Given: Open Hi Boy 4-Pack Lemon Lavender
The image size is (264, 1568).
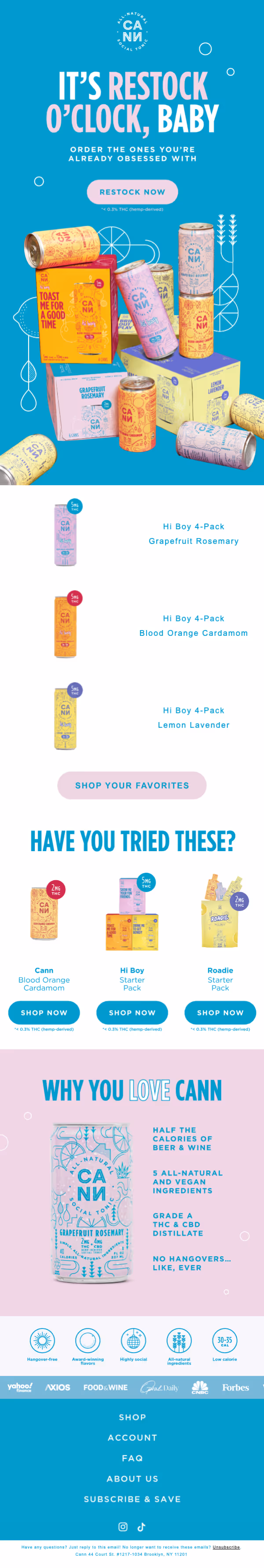Looking at the screenshot, I should point(194,718).
